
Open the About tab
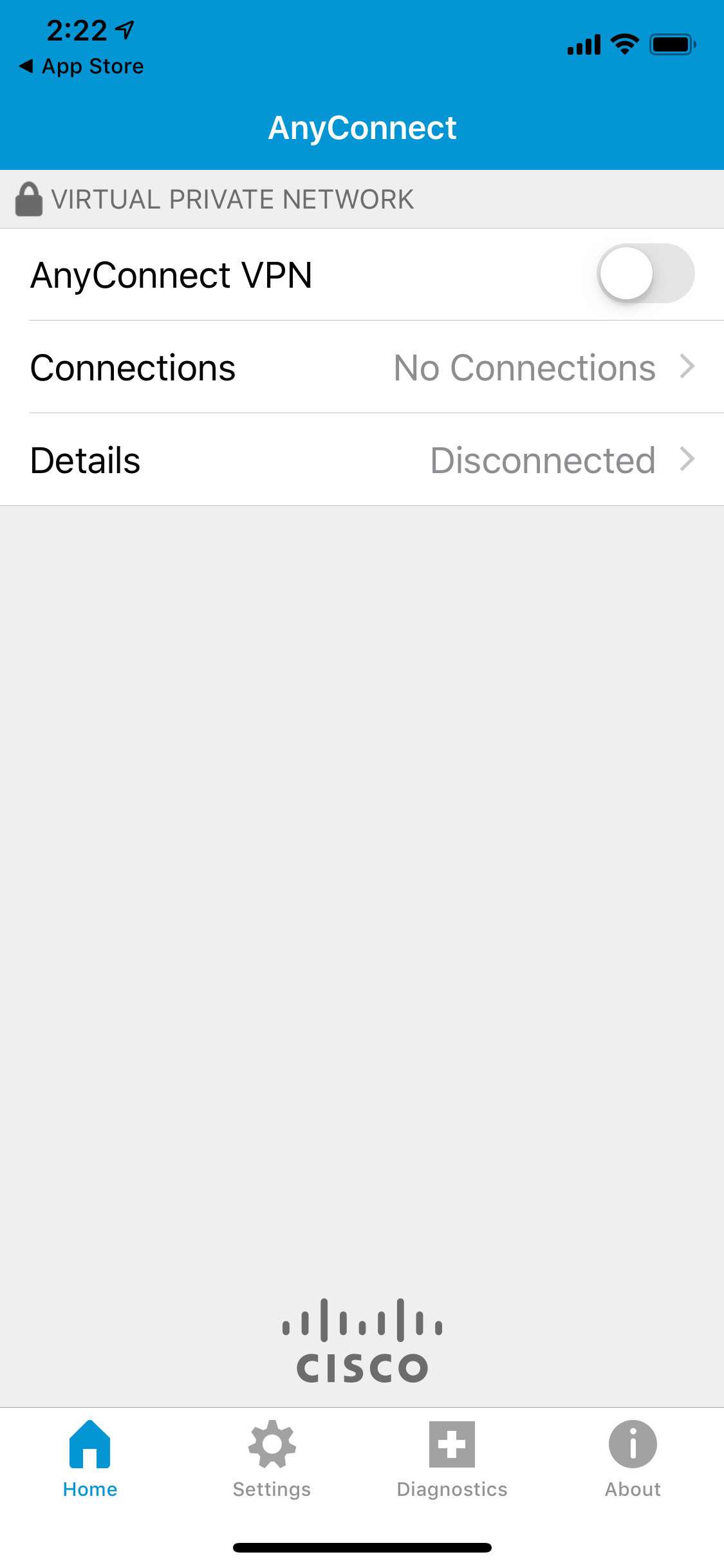(x=633, y=1459)
